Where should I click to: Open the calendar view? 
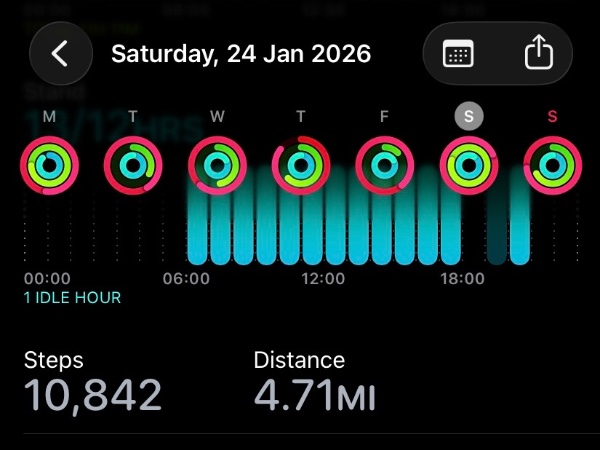click(x=458, y=54)
